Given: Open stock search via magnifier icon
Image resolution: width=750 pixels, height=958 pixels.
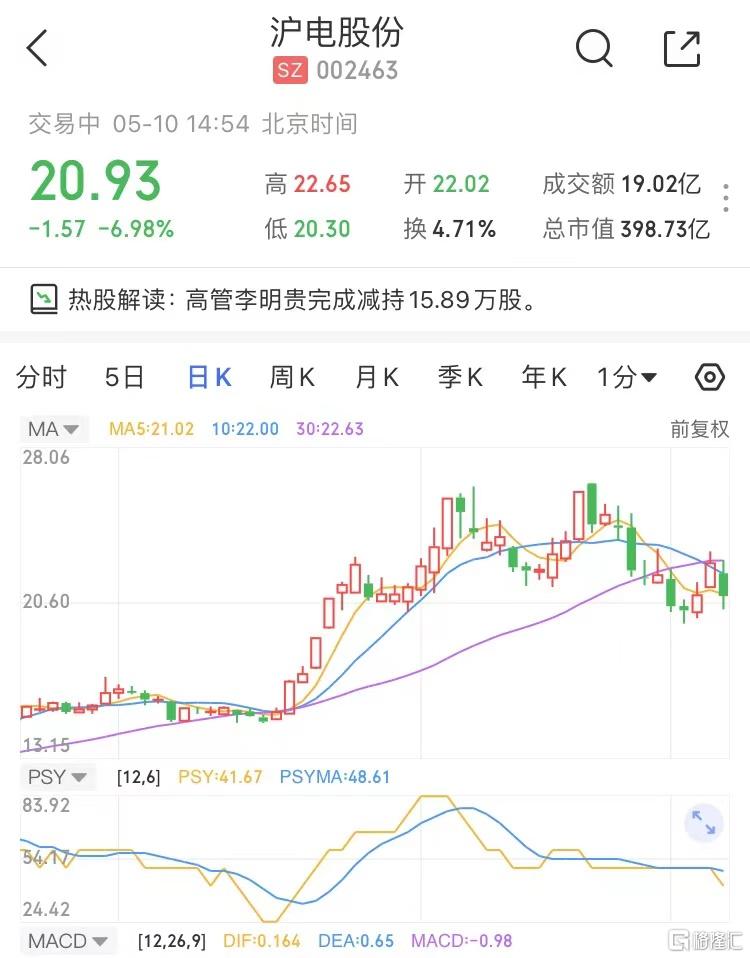Looking at the screenshot, I should tap(594, 48).
